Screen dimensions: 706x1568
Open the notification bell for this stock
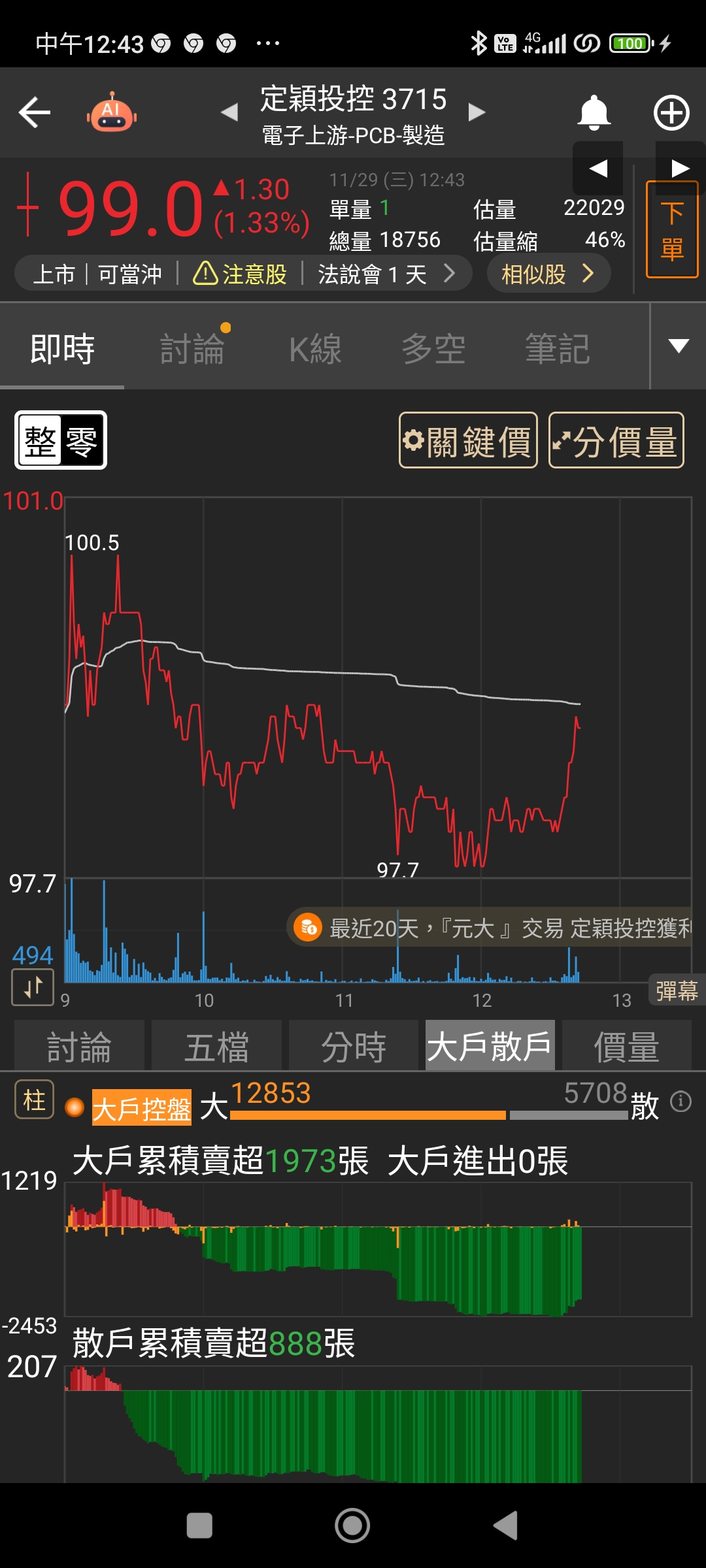click(x=592, y=112)
